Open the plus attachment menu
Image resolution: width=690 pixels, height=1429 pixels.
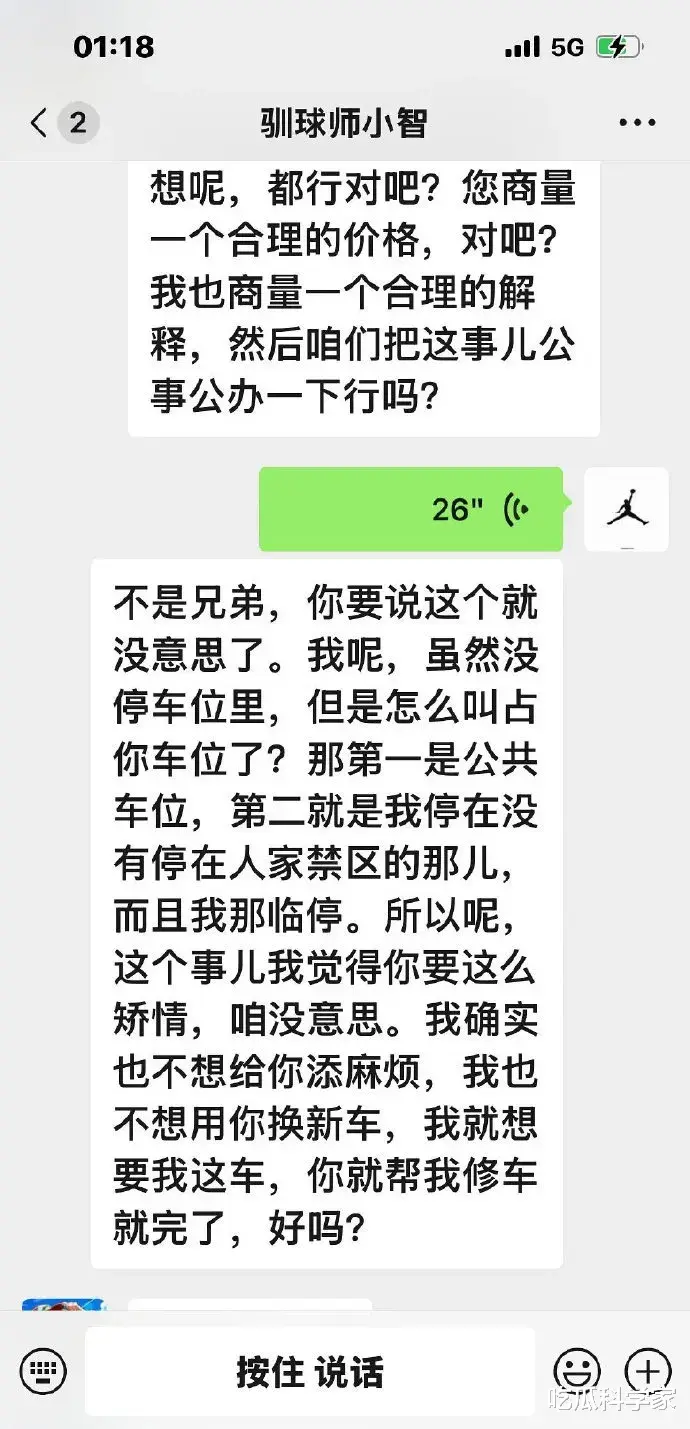pyautogui.click(x=647, y=1371)
